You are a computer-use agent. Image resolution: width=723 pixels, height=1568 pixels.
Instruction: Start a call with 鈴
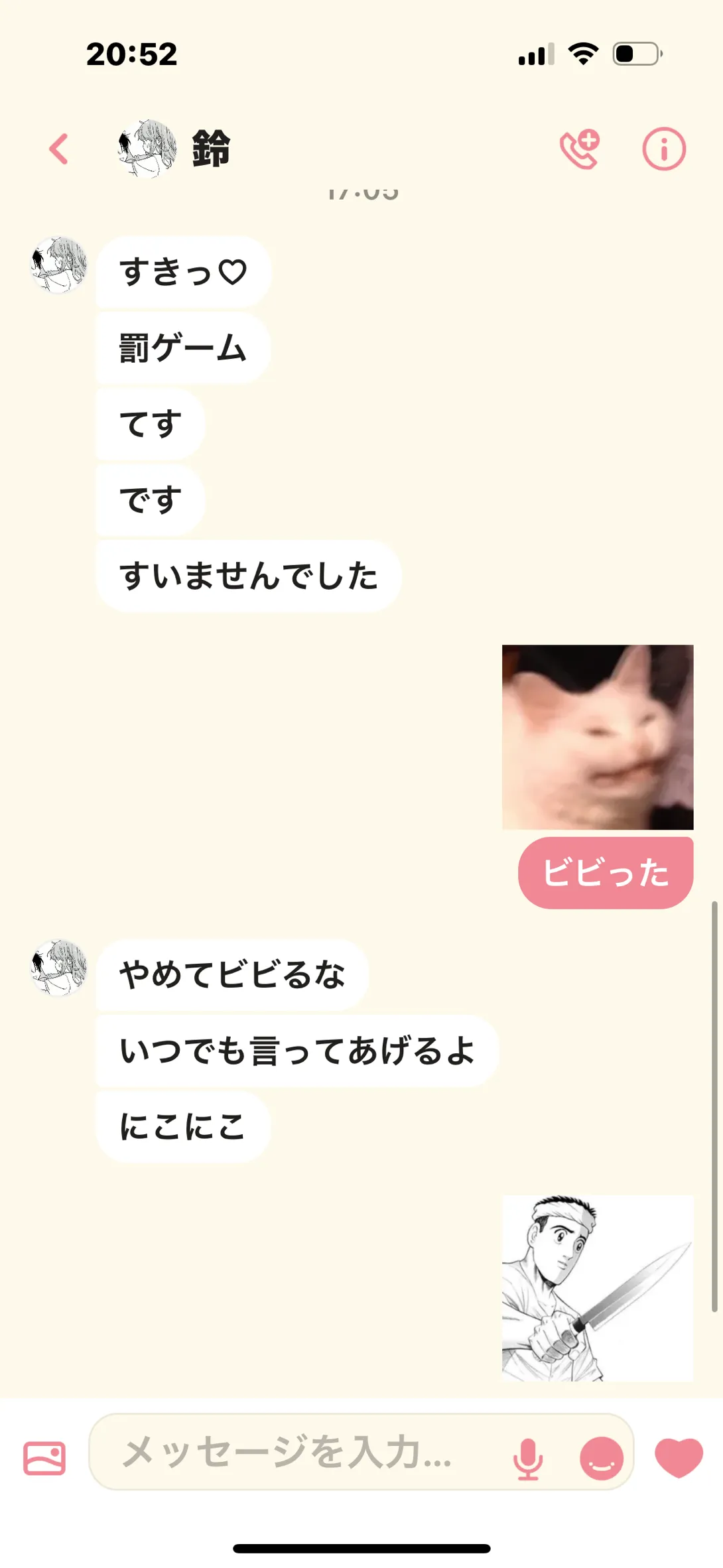(x=580, y=149)
